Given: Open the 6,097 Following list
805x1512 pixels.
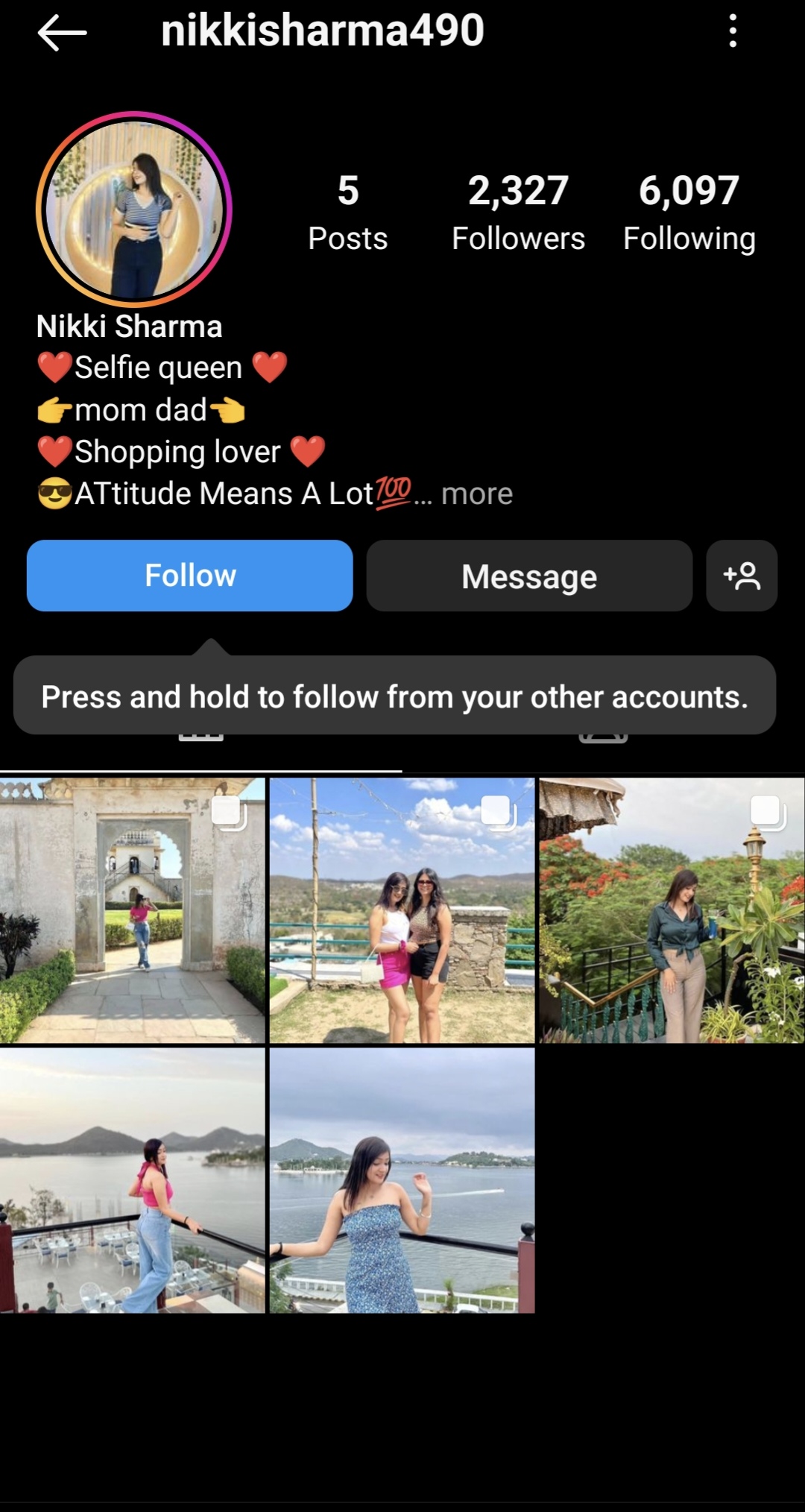Looking at the screenshot, I should [689, 212].
